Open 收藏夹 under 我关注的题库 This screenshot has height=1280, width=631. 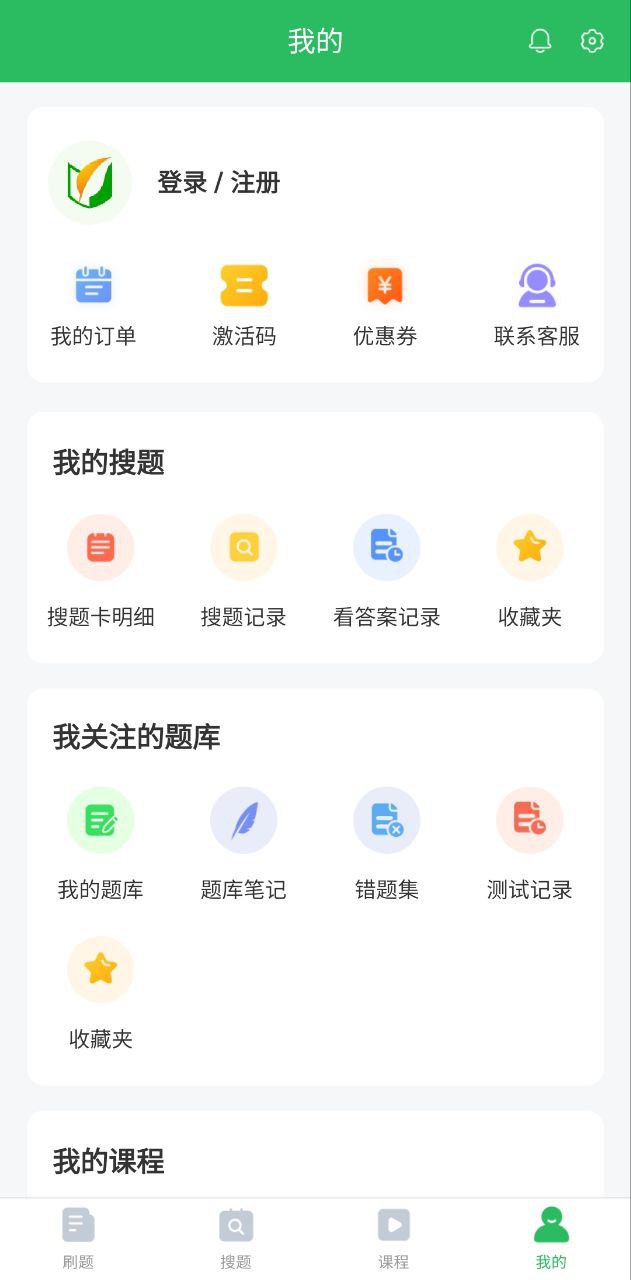click(101, 992)
